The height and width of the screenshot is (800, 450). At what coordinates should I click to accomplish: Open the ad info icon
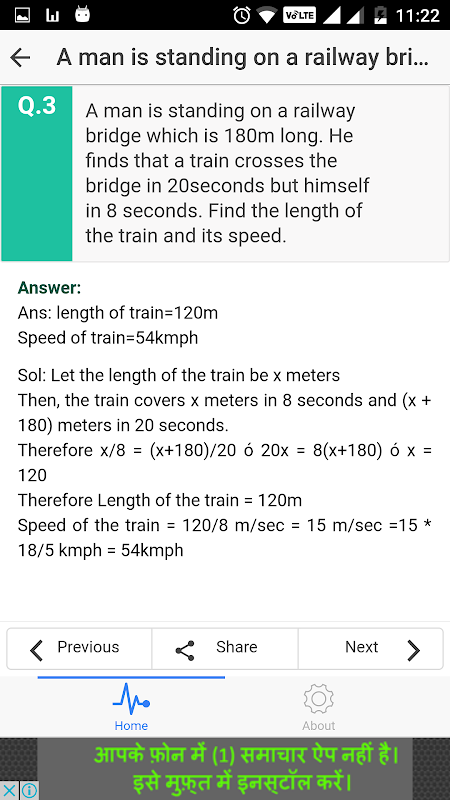(29, 791)
